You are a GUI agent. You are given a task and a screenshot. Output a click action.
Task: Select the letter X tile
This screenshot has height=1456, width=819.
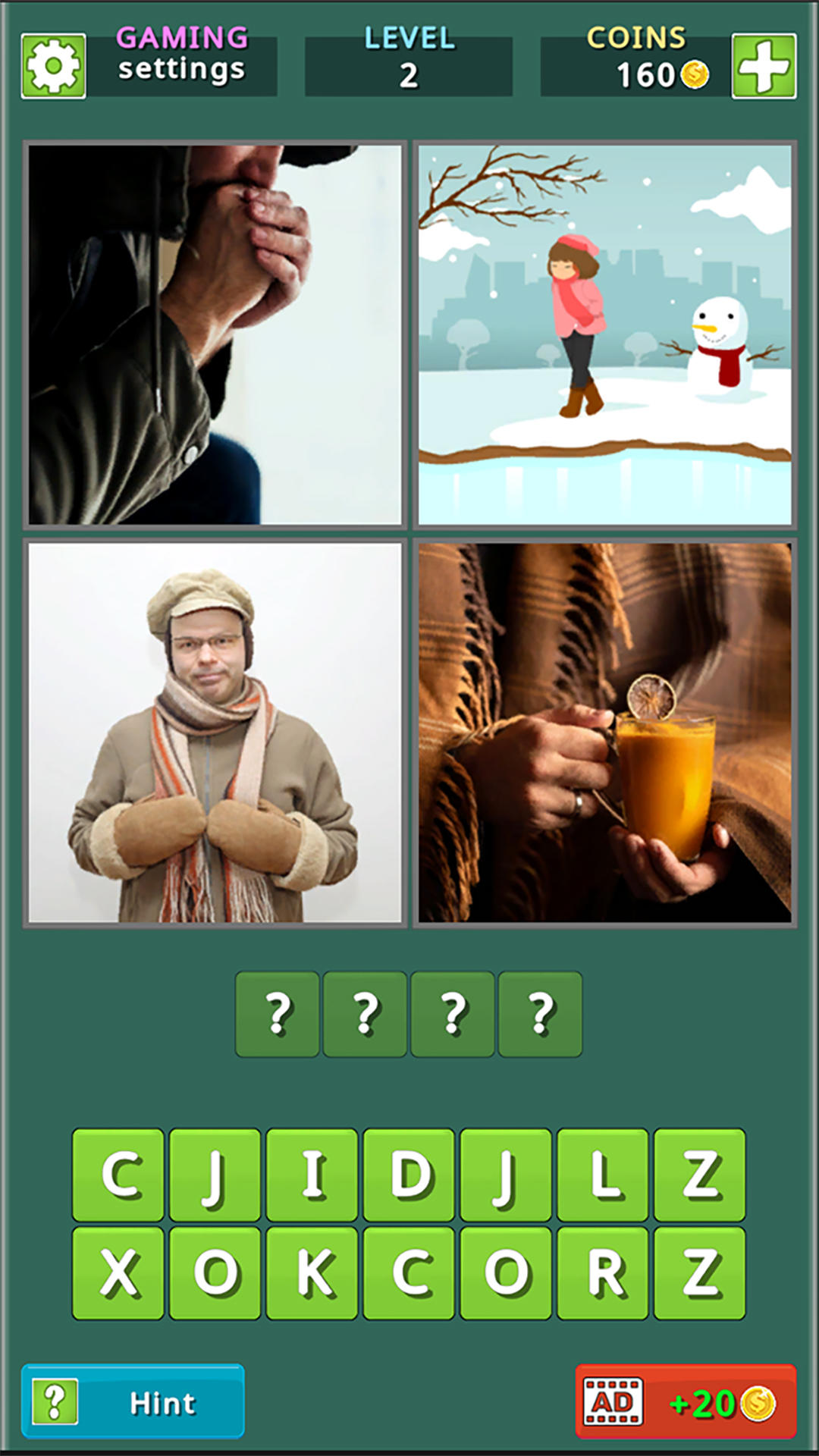118,1273
